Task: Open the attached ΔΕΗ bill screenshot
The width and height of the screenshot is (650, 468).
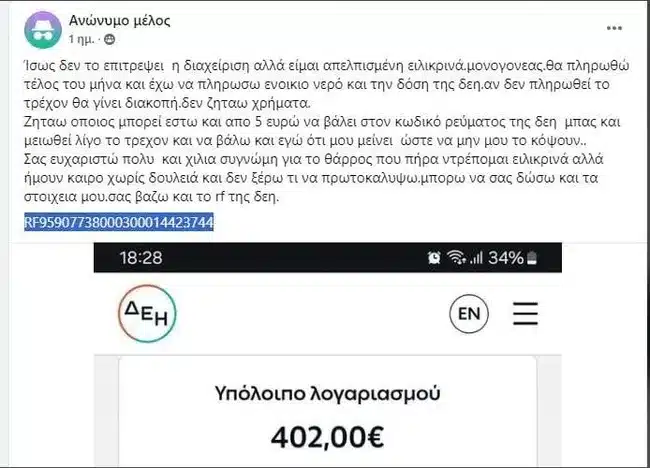Action: pyautogui.click(x=325, y=355)
